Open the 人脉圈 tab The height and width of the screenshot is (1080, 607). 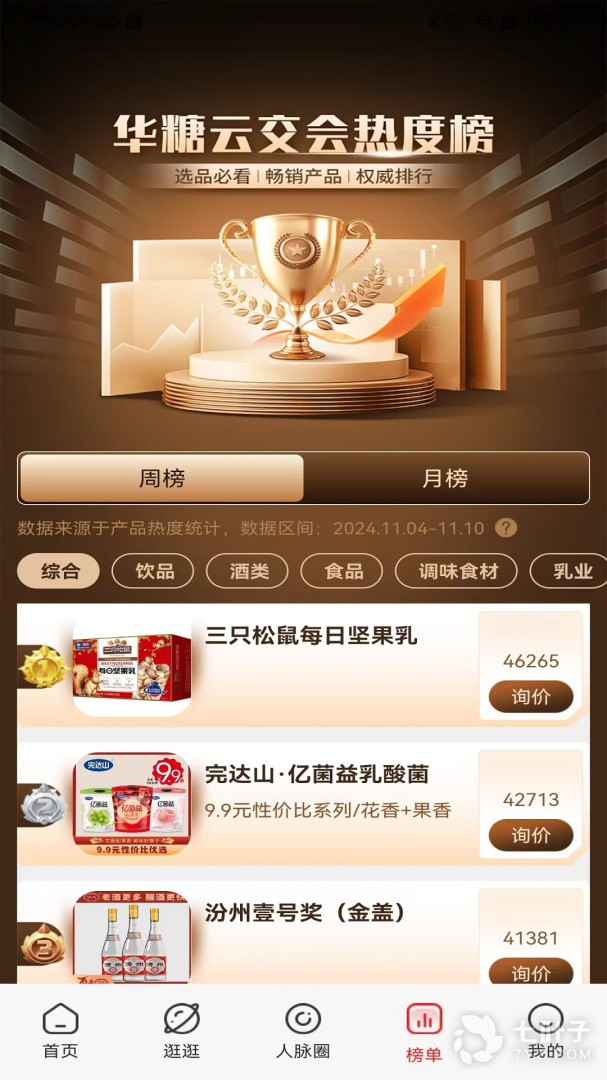tap(303, 1032)
